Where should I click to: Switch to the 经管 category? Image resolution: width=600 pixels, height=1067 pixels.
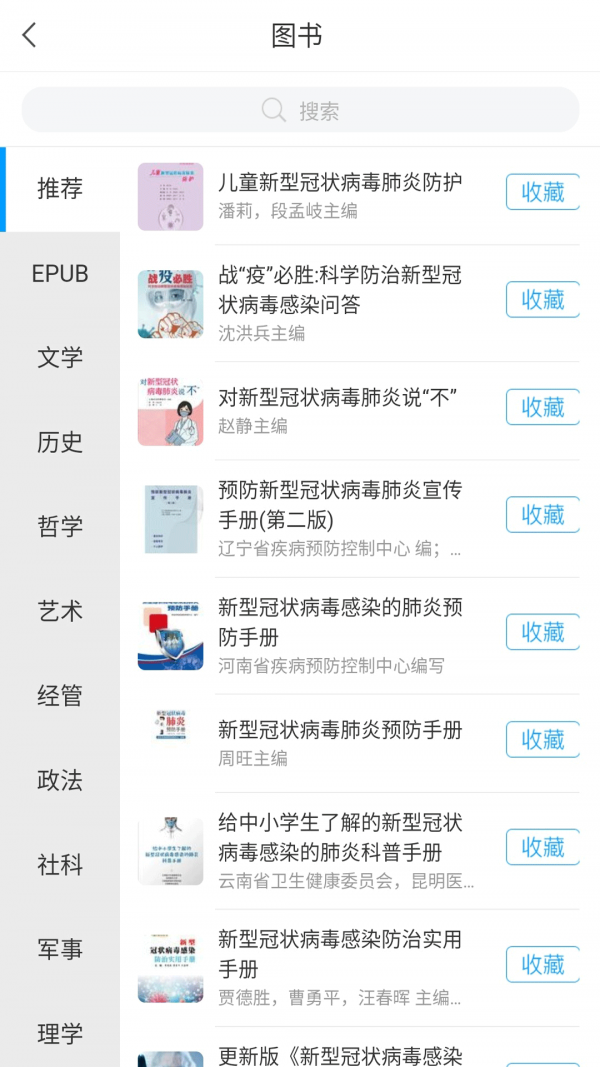[60, 696]
